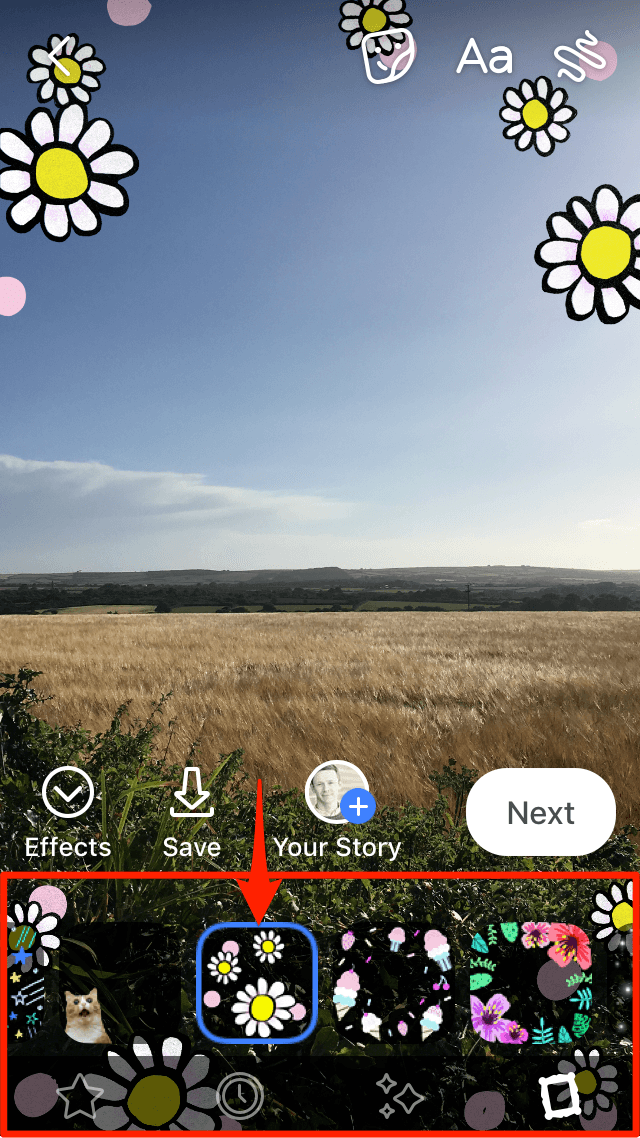Open the sticker picker
Image resolution: width=640 pixels, height=1138 pixels.
(x=388, y=56)
